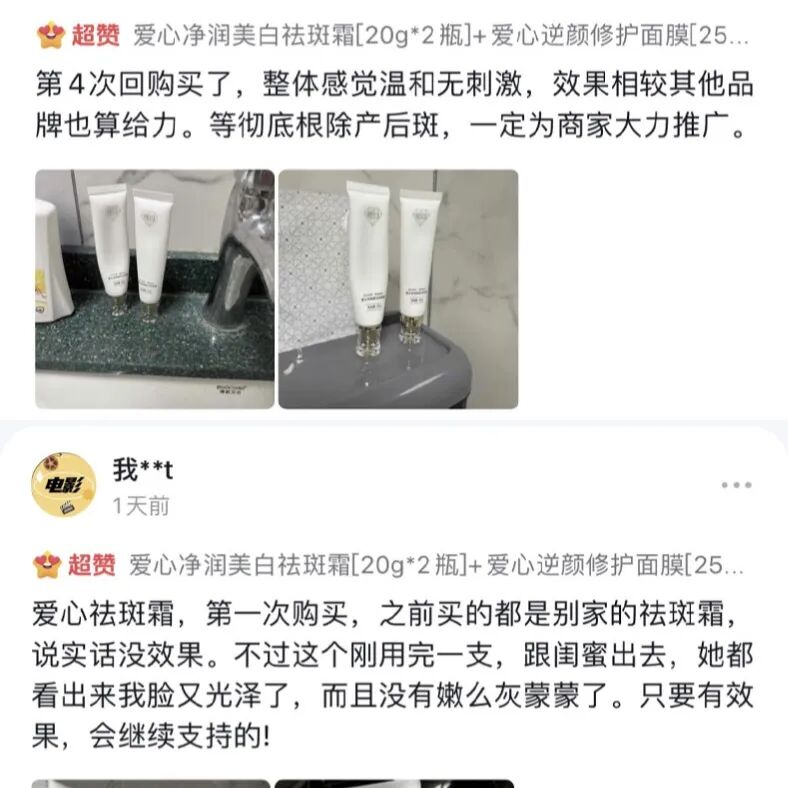Open reviewer 我**t's profile avatar
The width and height of the screenshot is (788, 788).
point(64,485)
